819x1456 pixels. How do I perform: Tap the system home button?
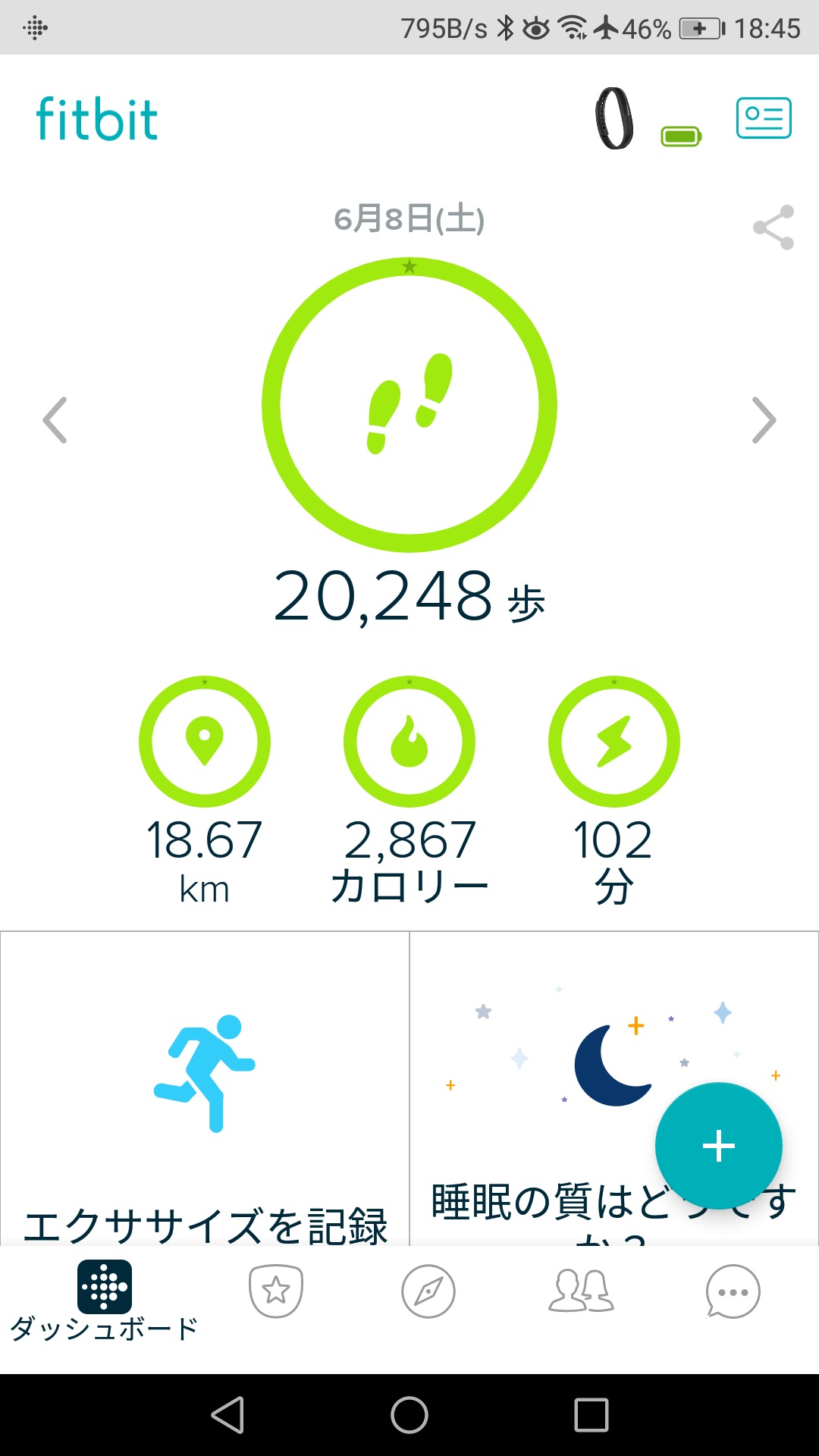pyautogui.click(x=409, y=1415)
